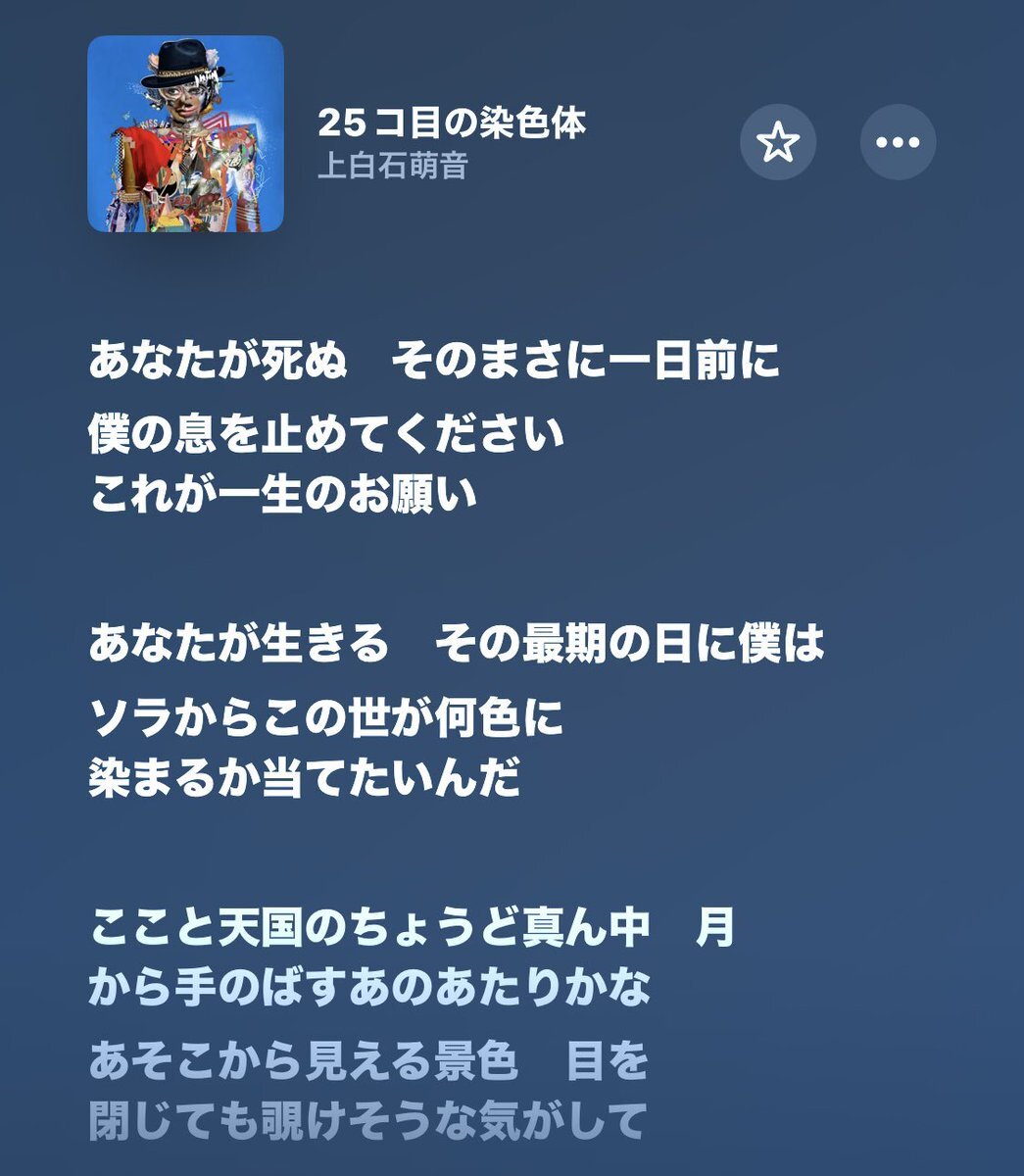Screen dimensions: 1024x1176
Task: Select the song title 25 コ目の染色体
Action: tap(457, 121)
